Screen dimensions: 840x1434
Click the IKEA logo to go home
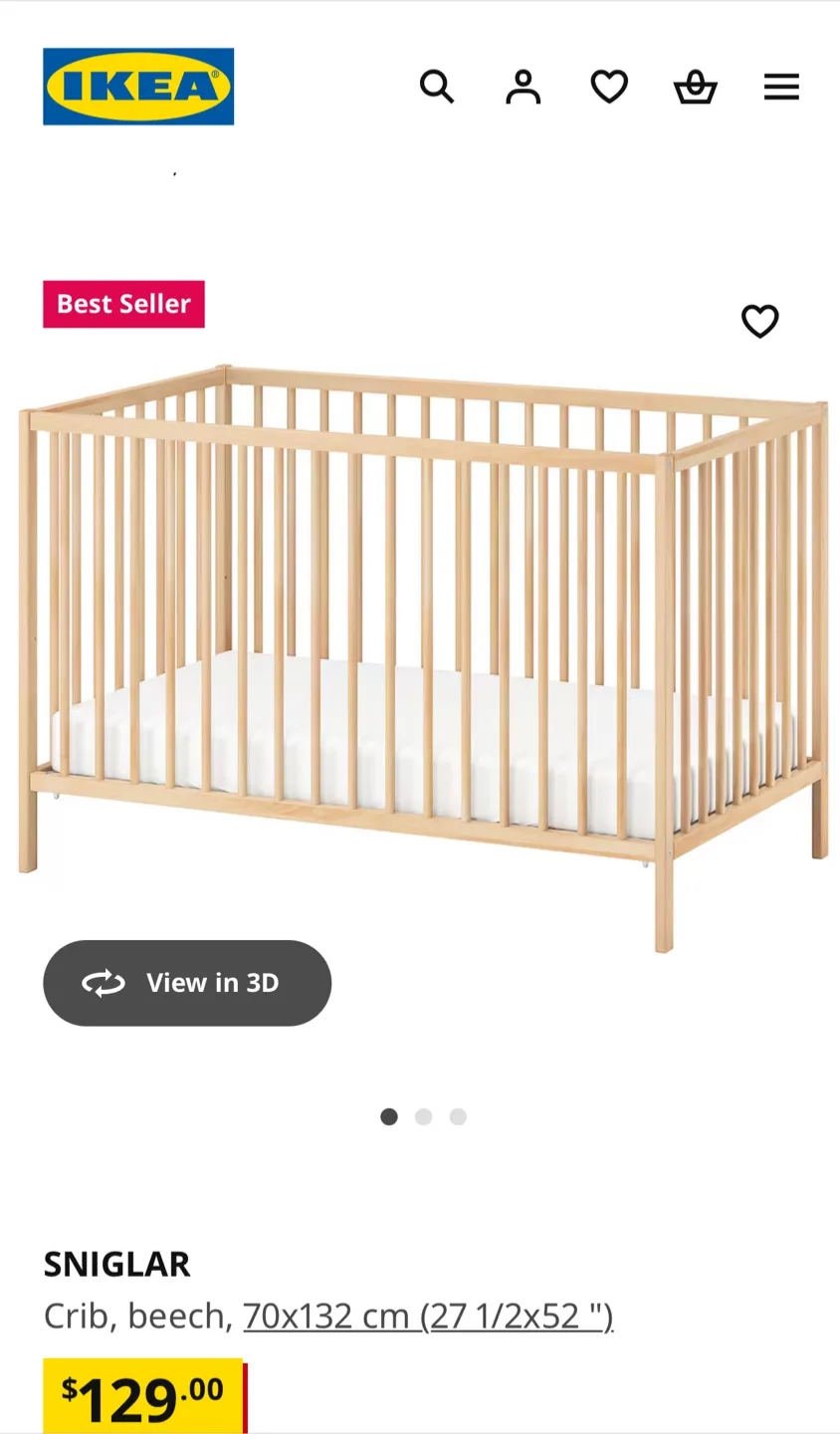(x=138, y=86)
